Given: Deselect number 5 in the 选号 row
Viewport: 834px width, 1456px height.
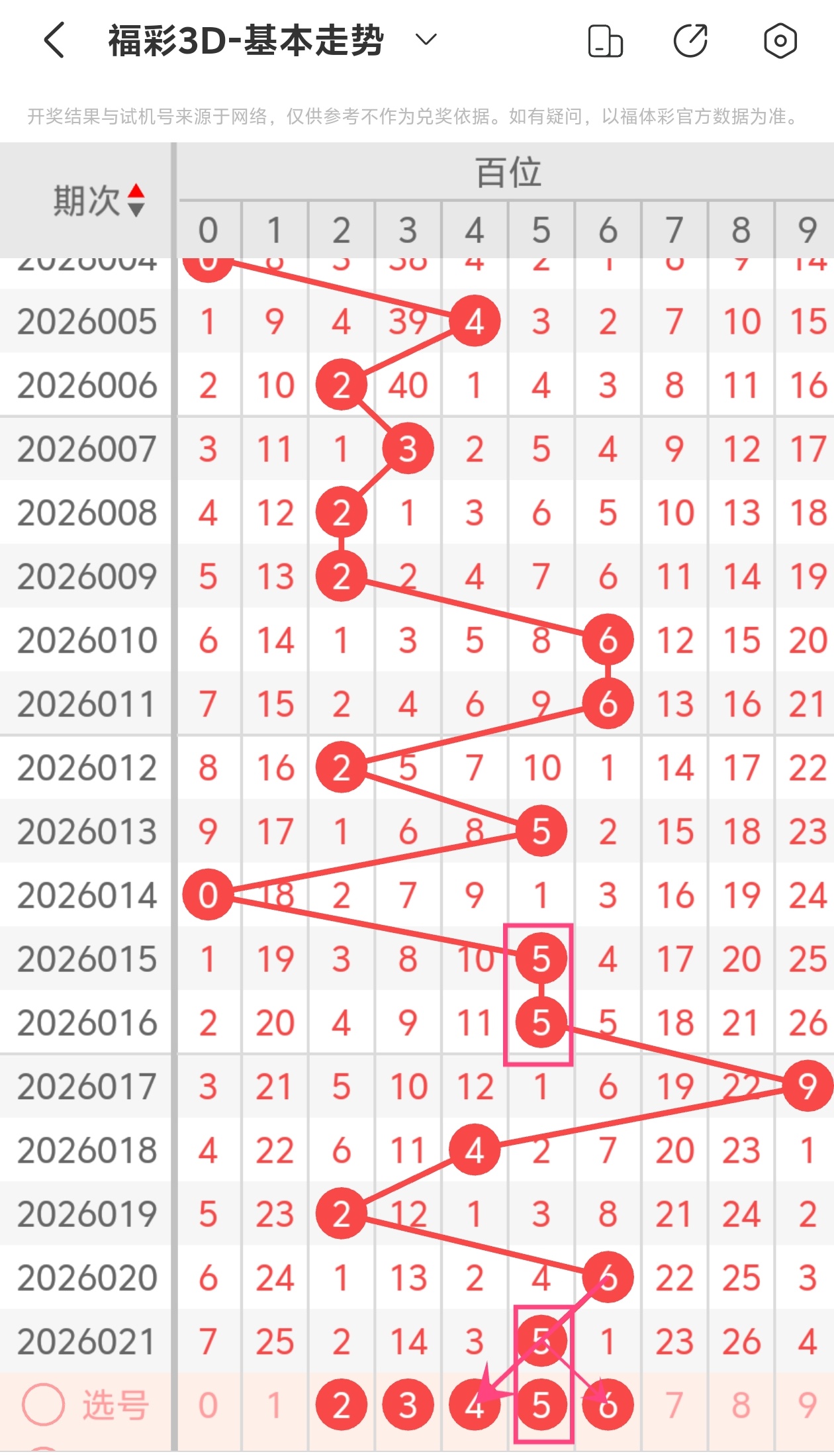Looking at the screenshot, I should pyautogui.click(x=541, y=1405).
